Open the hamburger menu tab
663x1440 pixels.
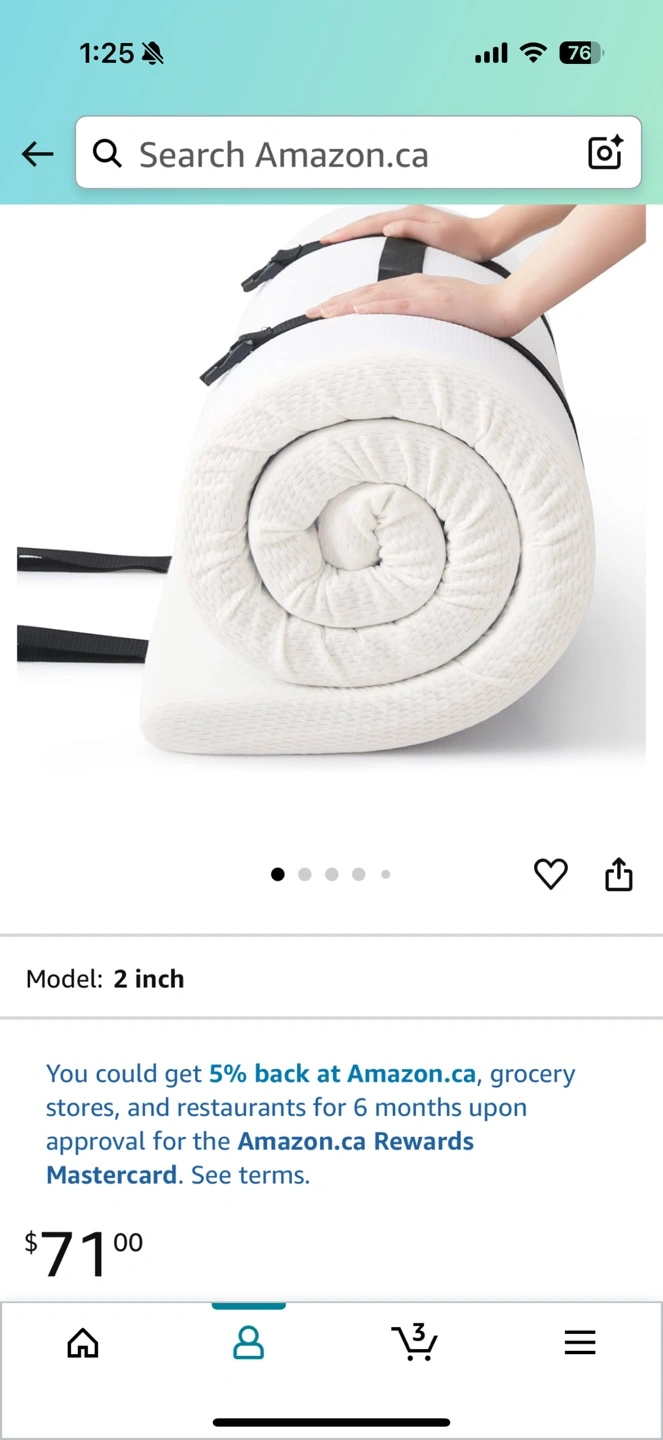[x=580, y=1343]
